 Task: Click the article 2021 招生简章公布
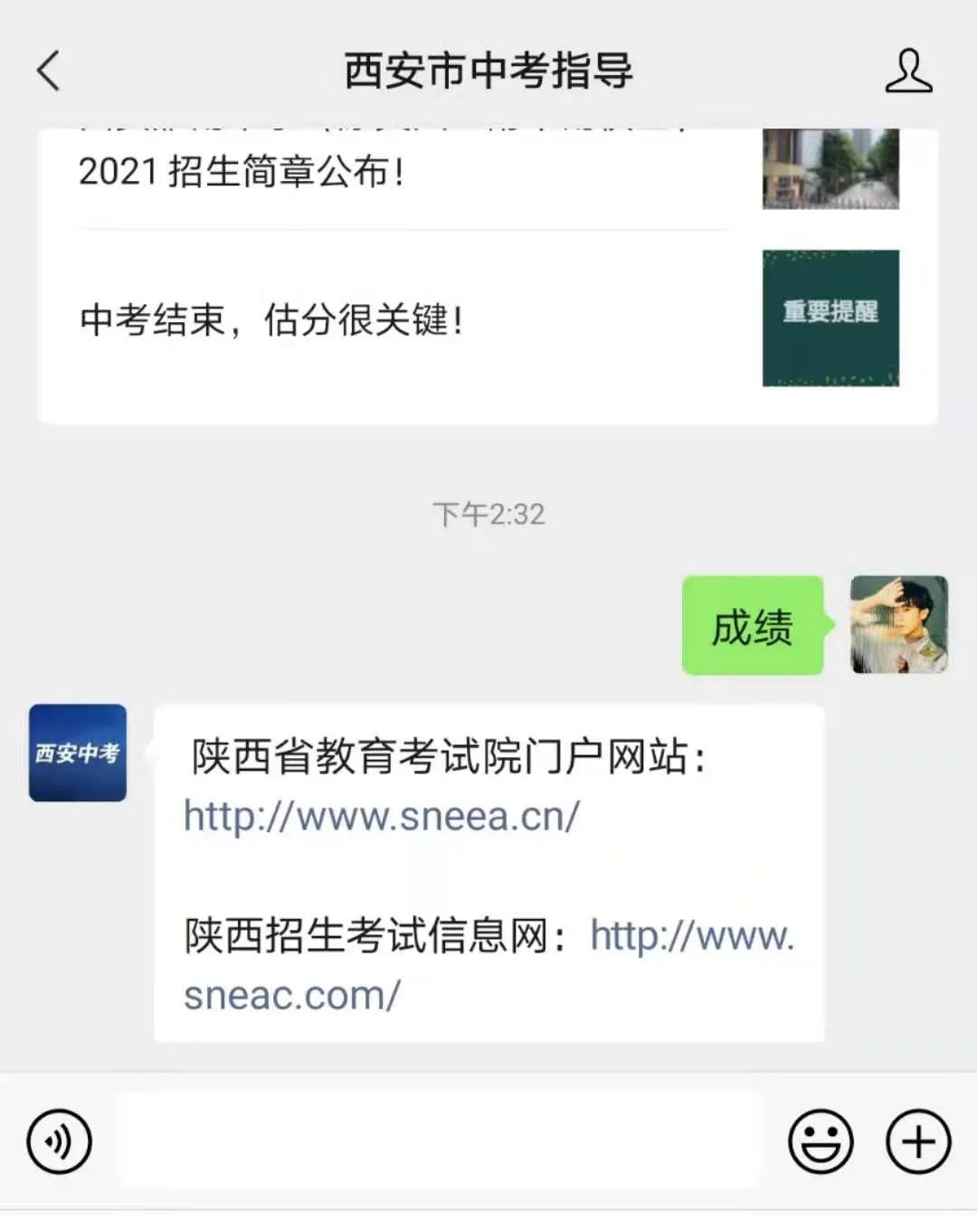point(242,174)
